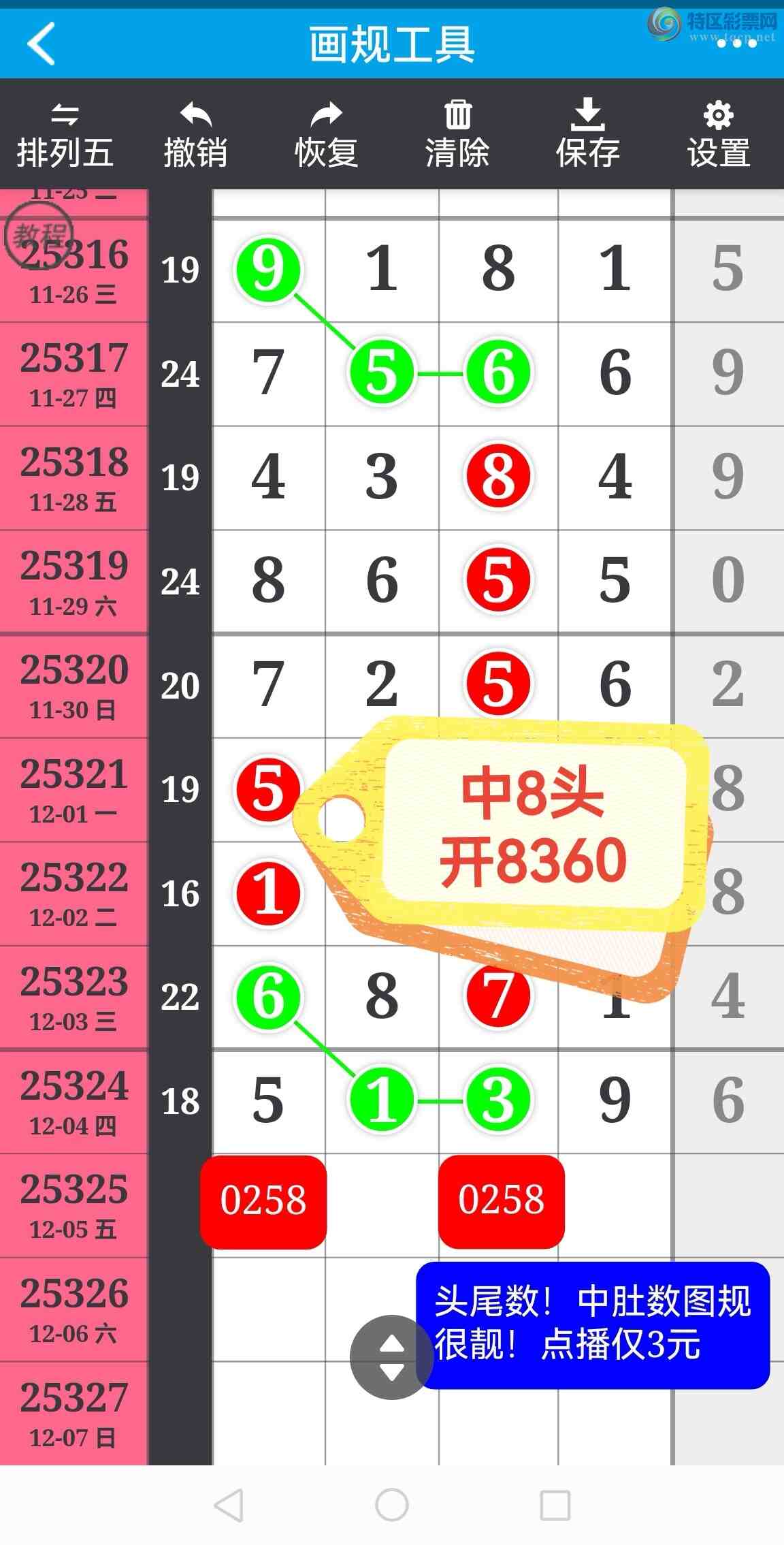This screenshot has width=784, height=1545.
Task: Save the chart with 保存
Action: point(587,135)
